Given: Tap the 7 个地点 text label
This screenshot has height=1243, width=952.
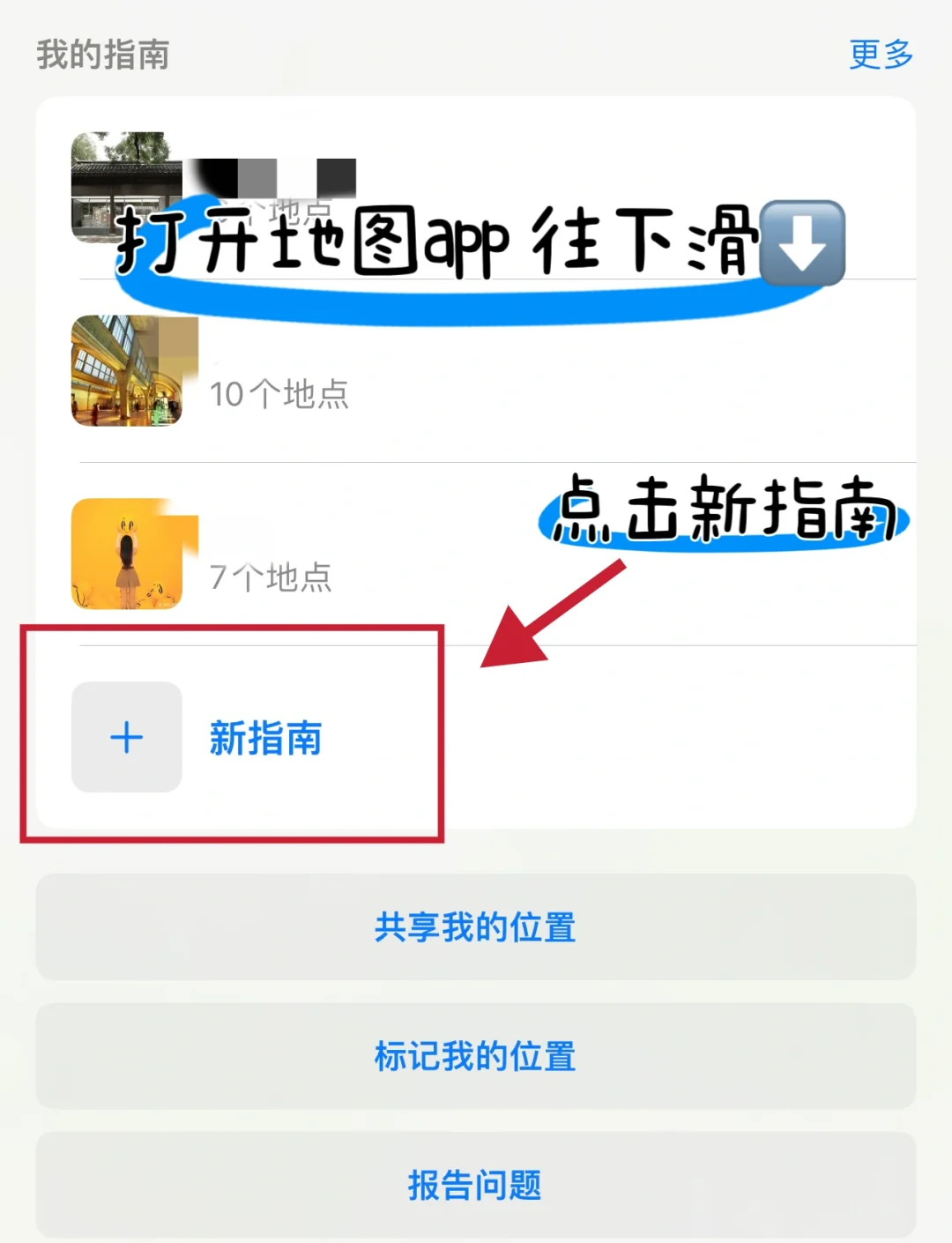Looking at the screenshot, I should 271,579.
